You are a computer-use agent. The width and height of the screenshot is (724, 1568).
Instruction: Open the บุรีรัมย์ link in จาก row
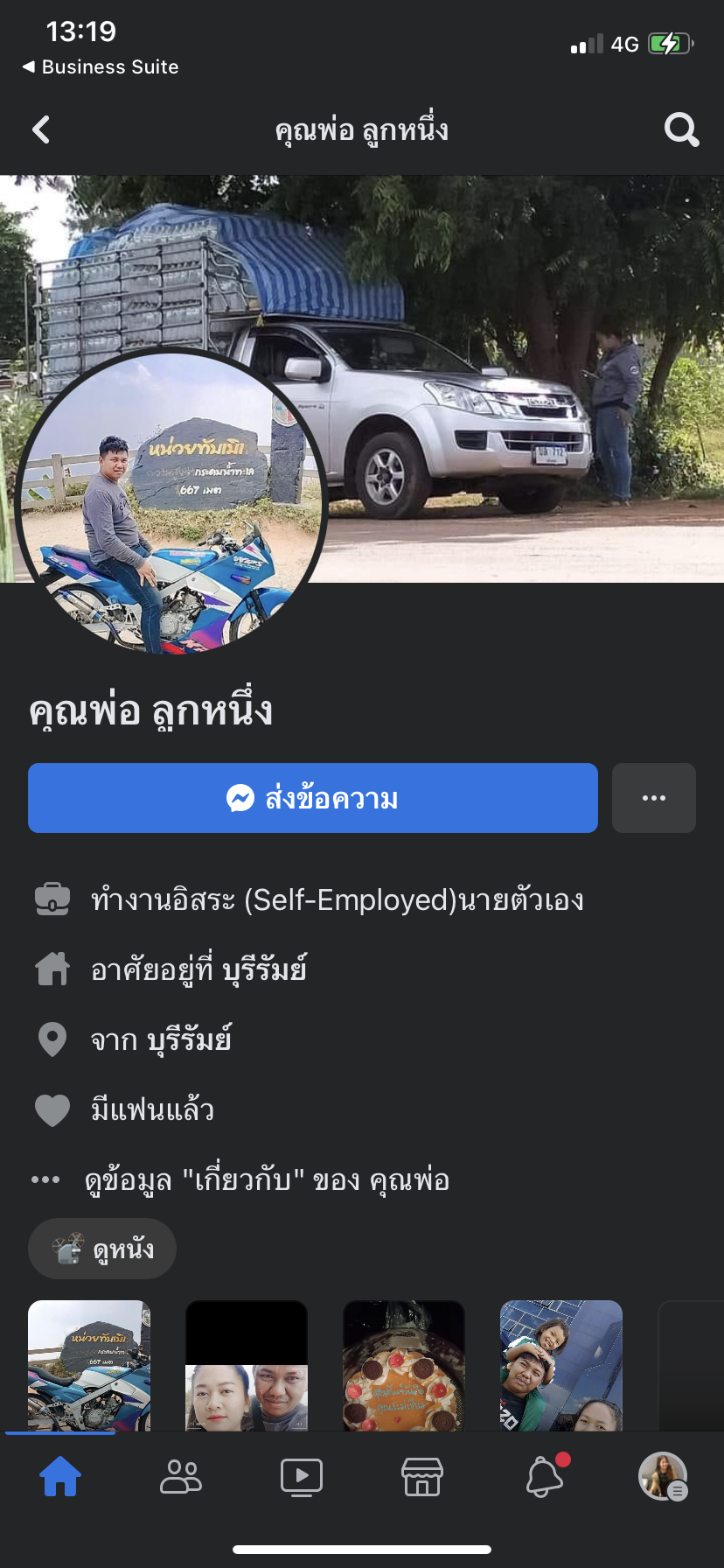(x=189, y=1040)
